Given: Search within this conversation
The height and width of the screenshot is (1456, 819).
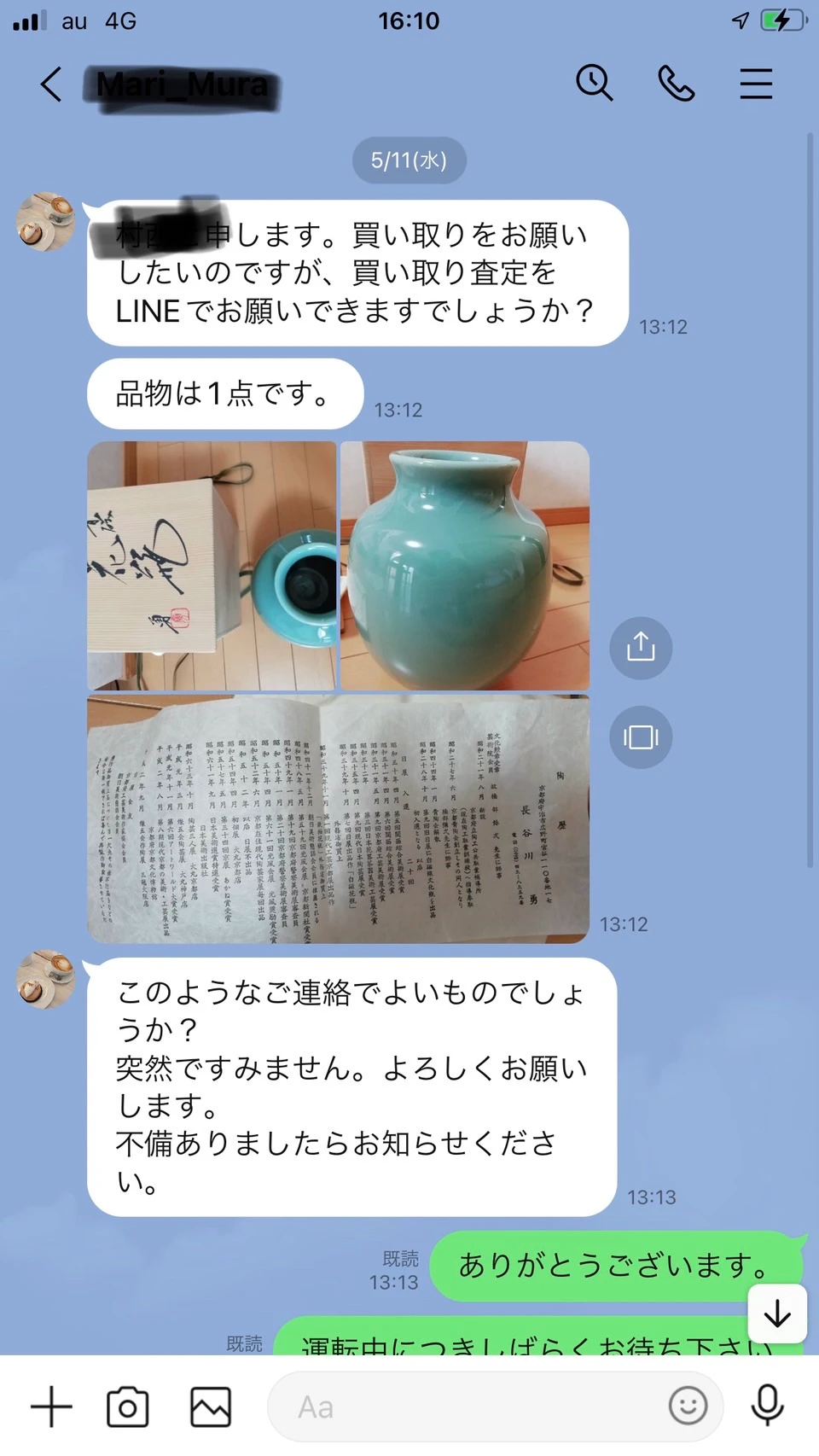Looking at the screenshot, I should [594, 84].
